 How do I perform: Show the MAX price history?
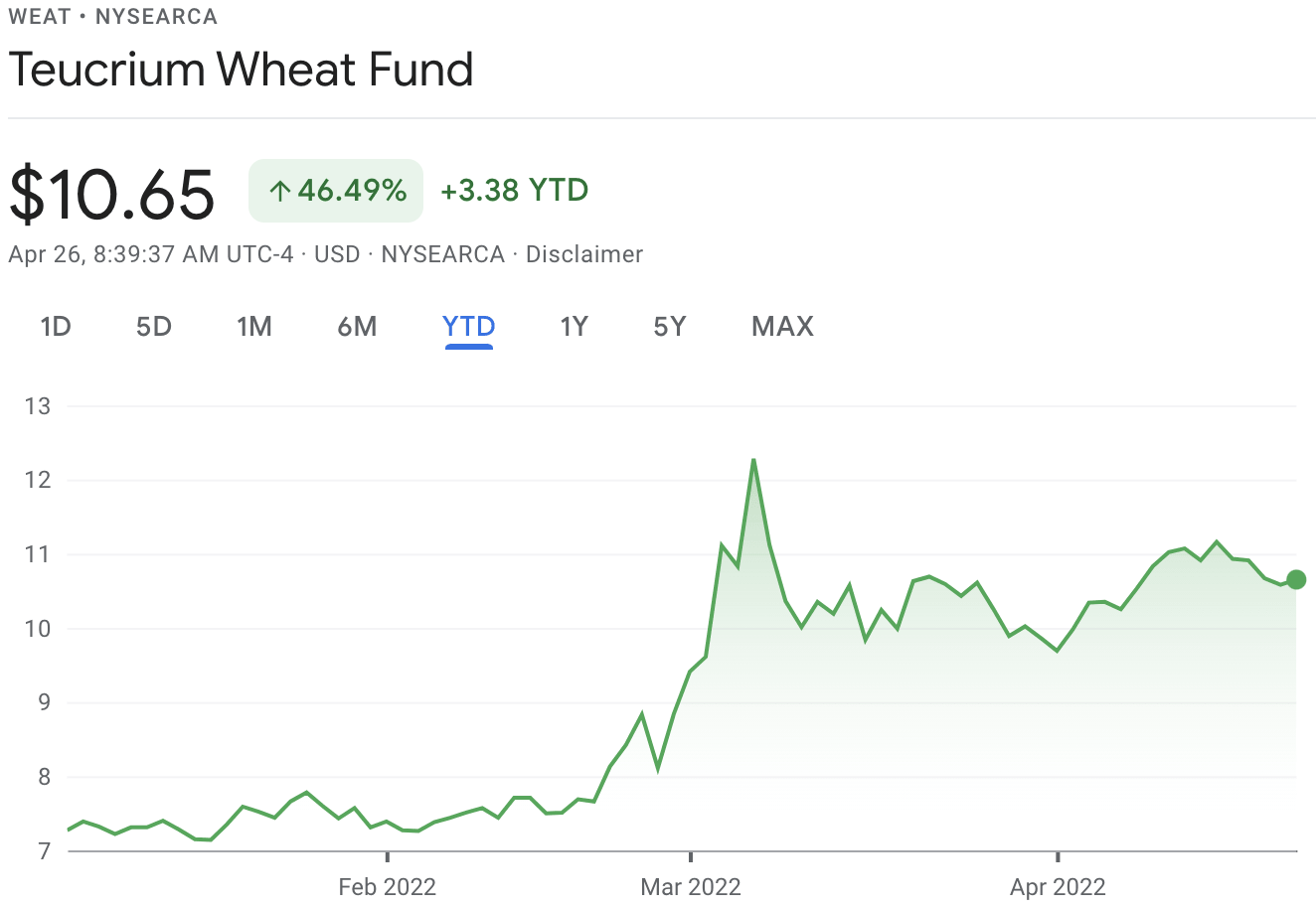coord(782,326)
